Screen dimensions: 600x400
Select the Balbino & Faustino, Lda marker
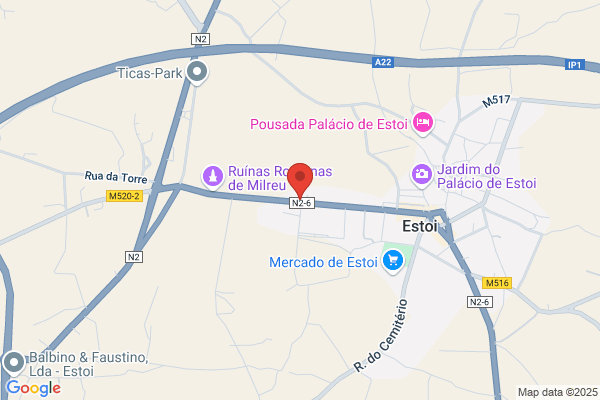(14, 363)
